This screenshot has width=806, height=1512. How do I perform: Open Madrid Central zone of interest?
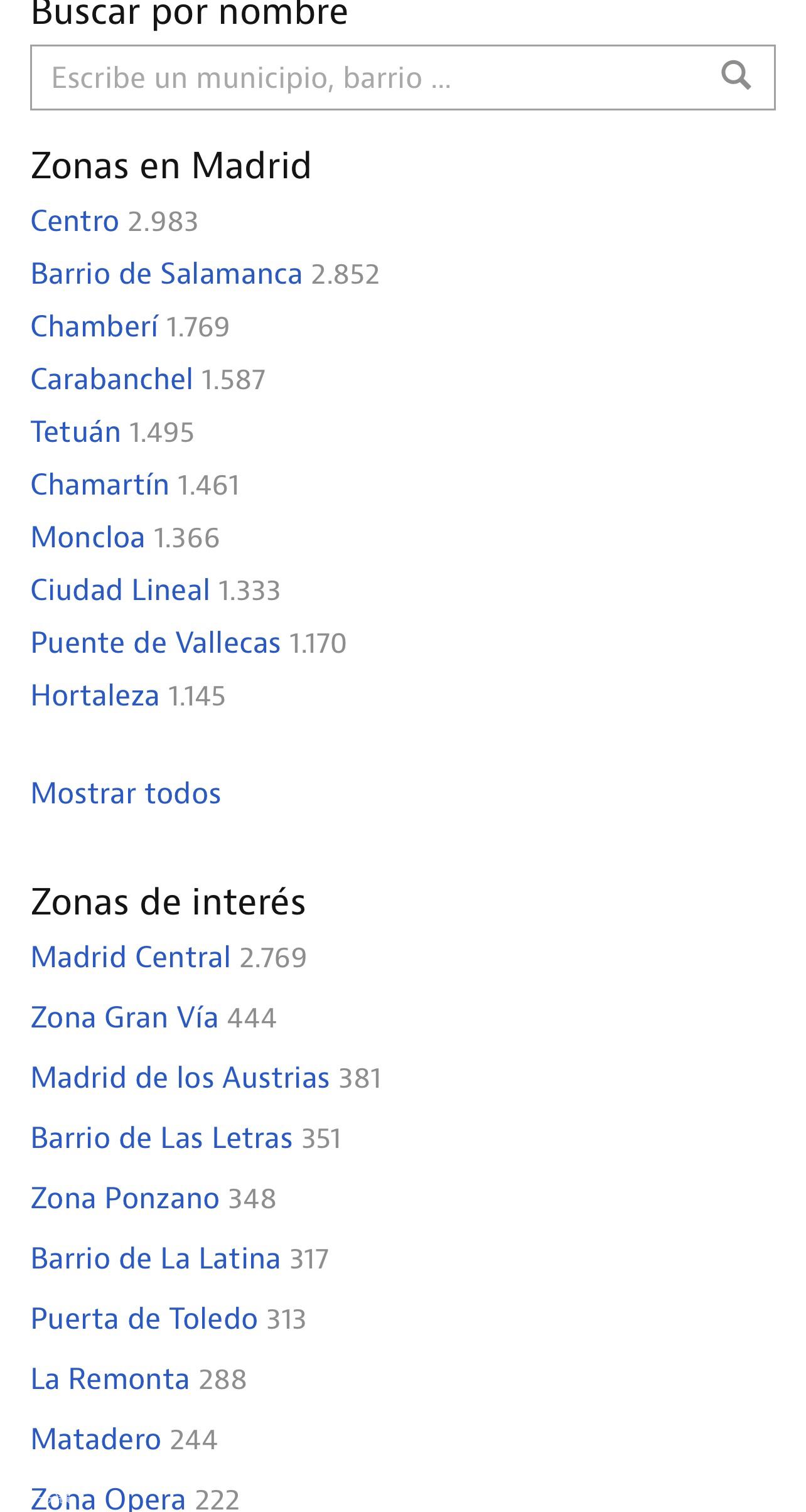tap(131, 958)
